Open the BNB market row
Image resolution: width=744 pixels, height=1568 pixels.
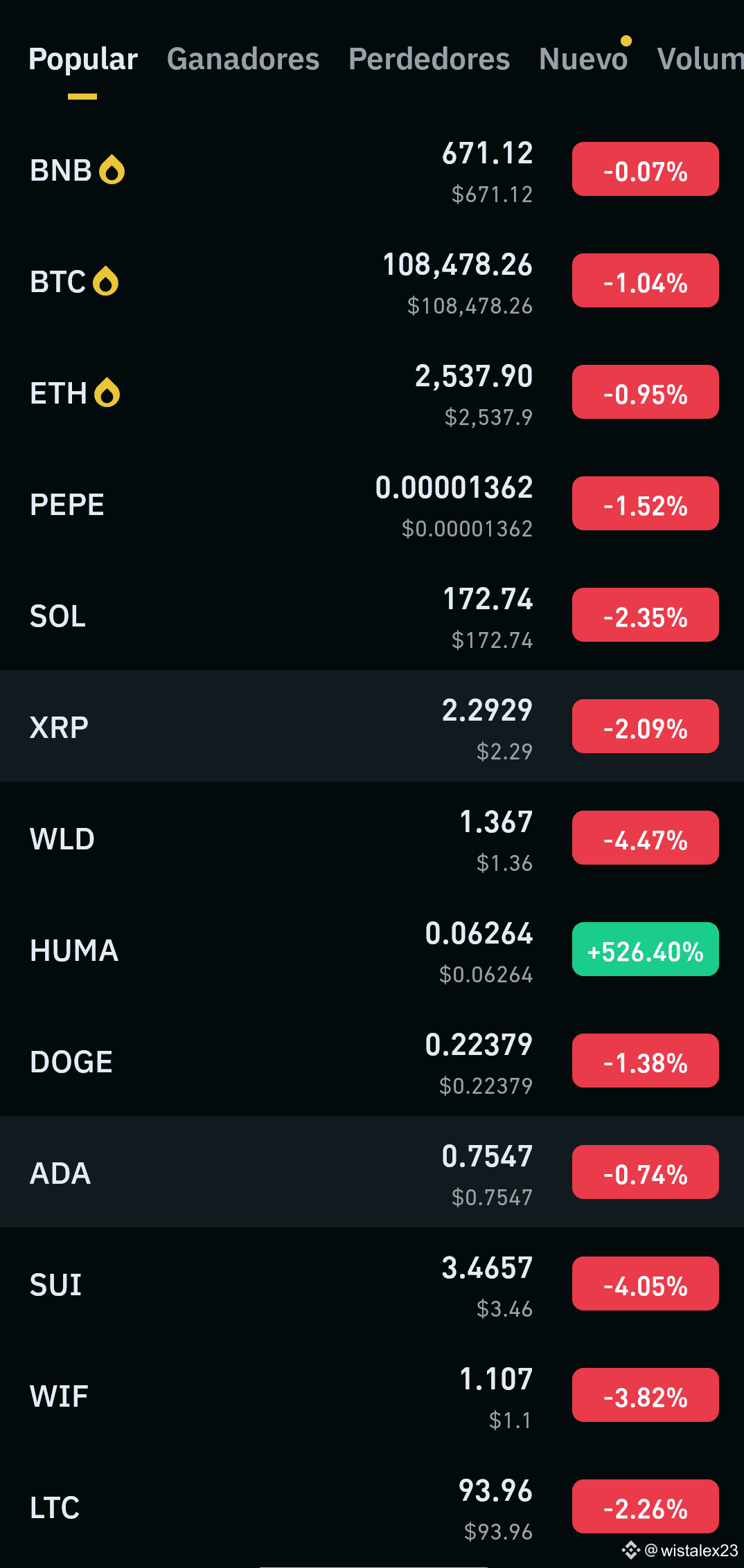(372, 170)
